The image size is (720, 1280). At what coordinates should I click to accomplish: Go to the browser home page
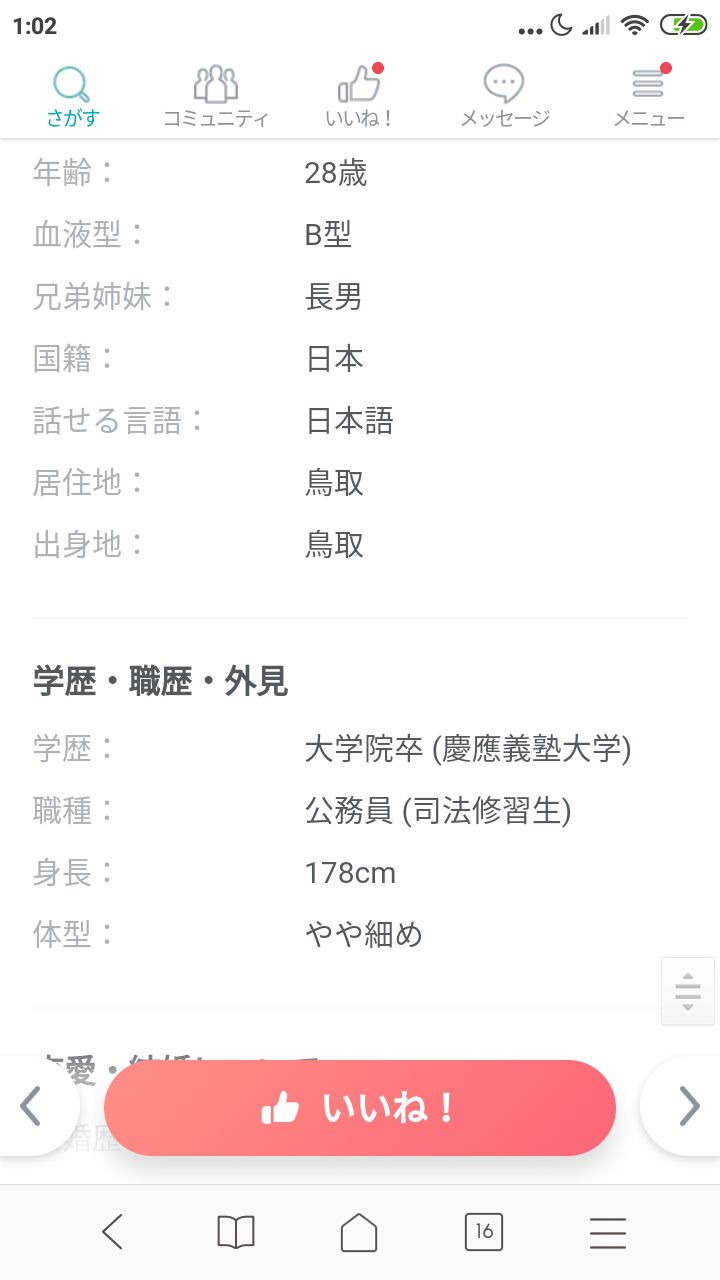tap(359, 1232)
